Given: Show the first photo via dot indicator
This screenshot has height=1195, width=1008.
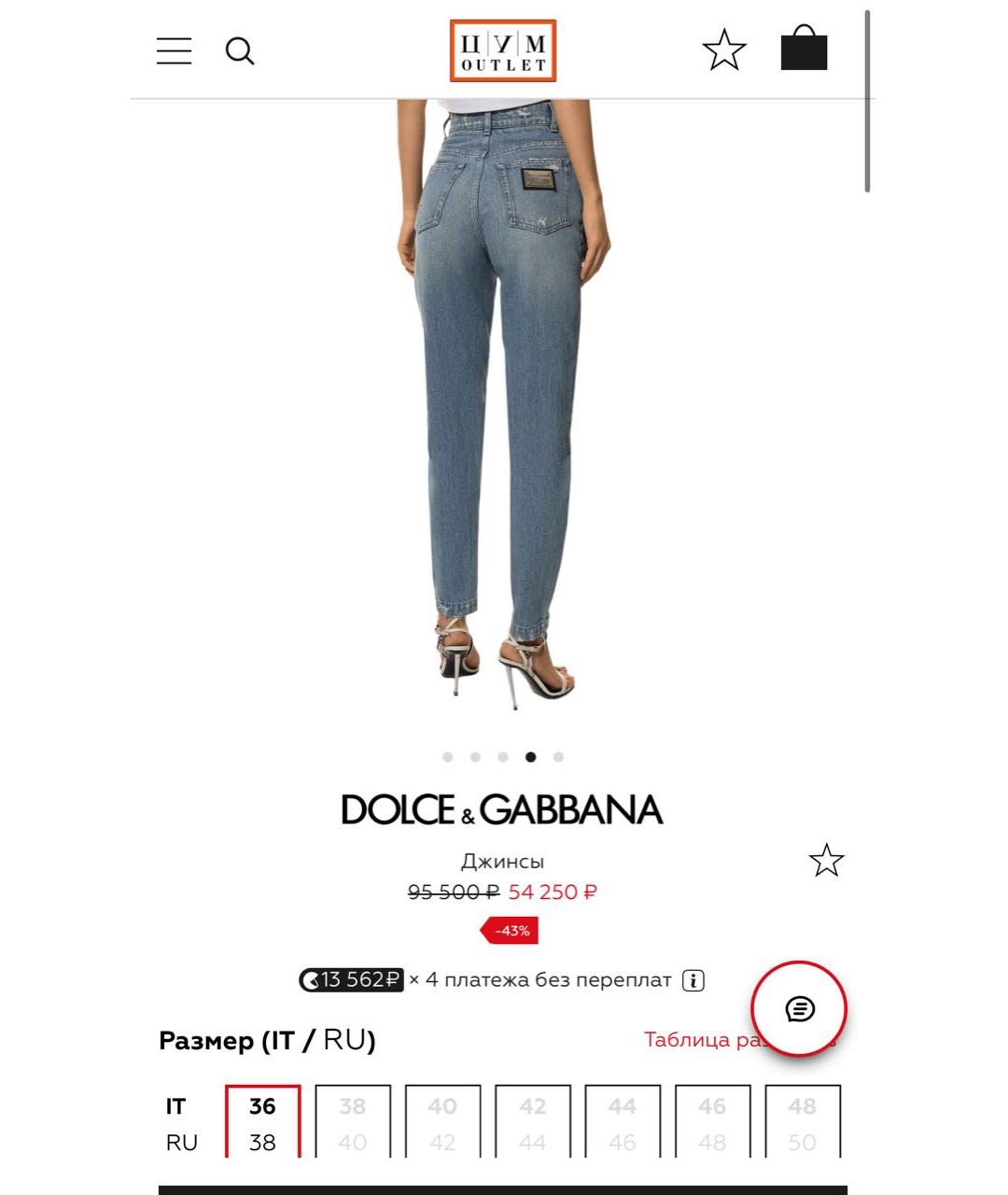Looking at the screenshot, I should [x=448, y=757].
